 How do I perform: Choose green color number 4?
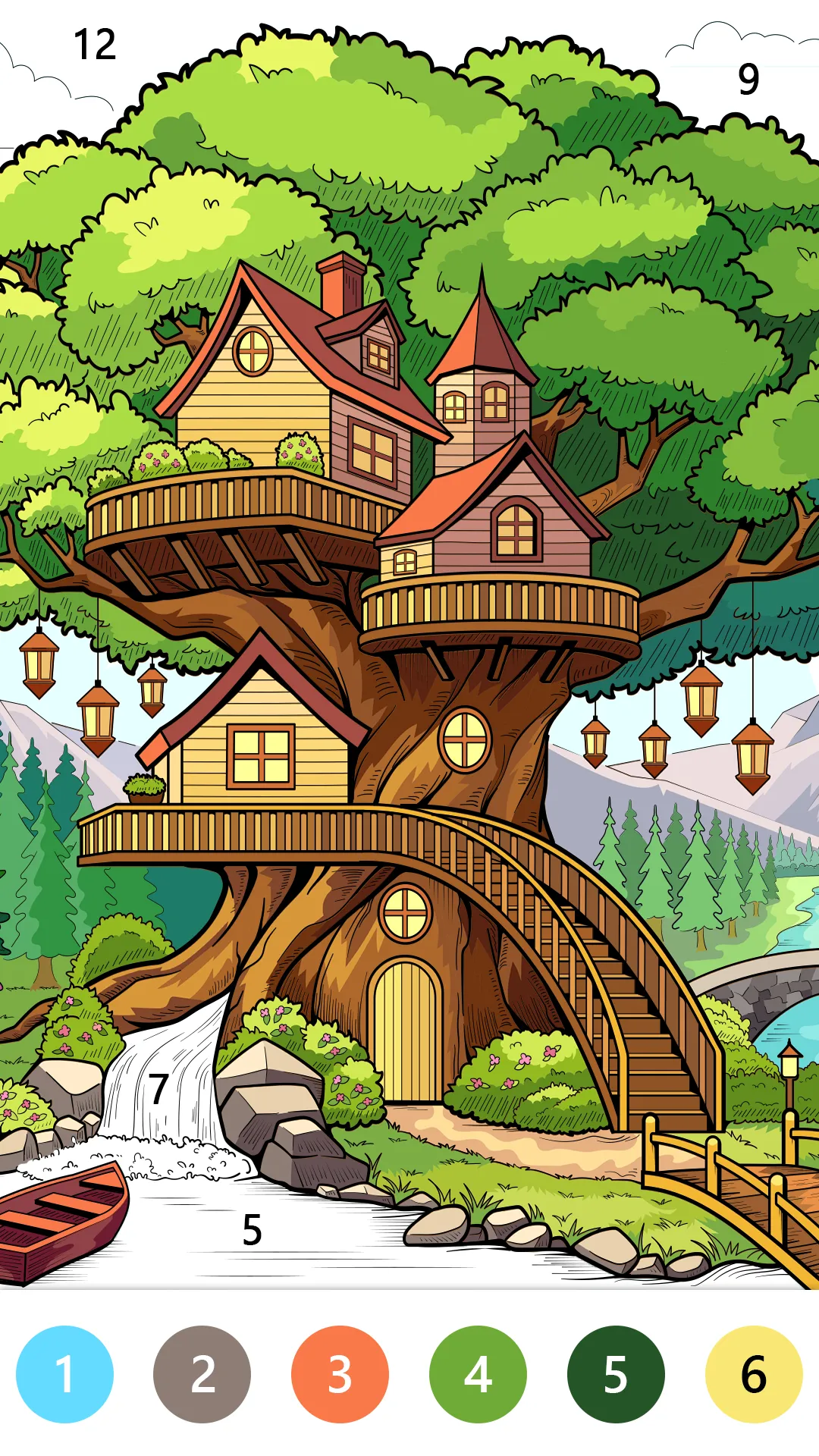(x=478, y=1373)
